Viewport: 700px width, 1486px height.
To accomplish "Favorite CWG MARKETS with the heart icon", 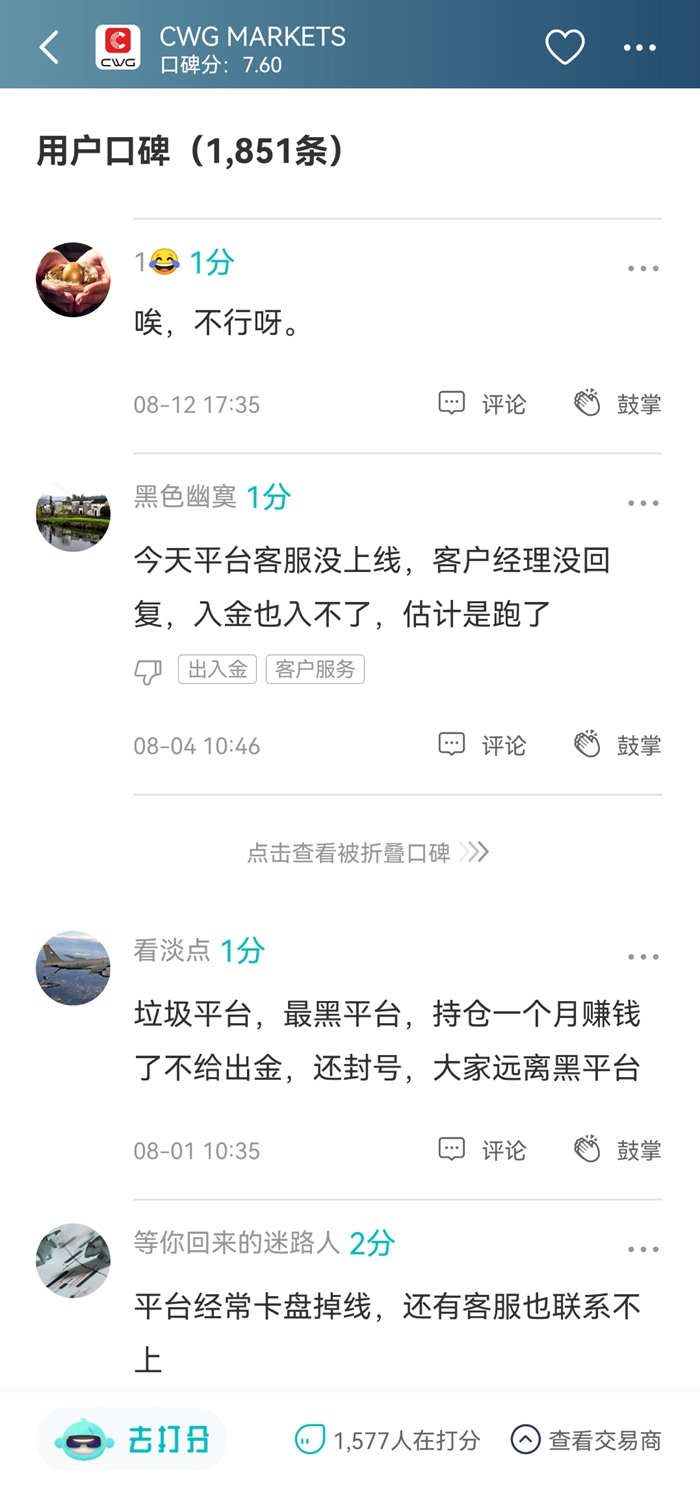I will (x=564, y=47).
